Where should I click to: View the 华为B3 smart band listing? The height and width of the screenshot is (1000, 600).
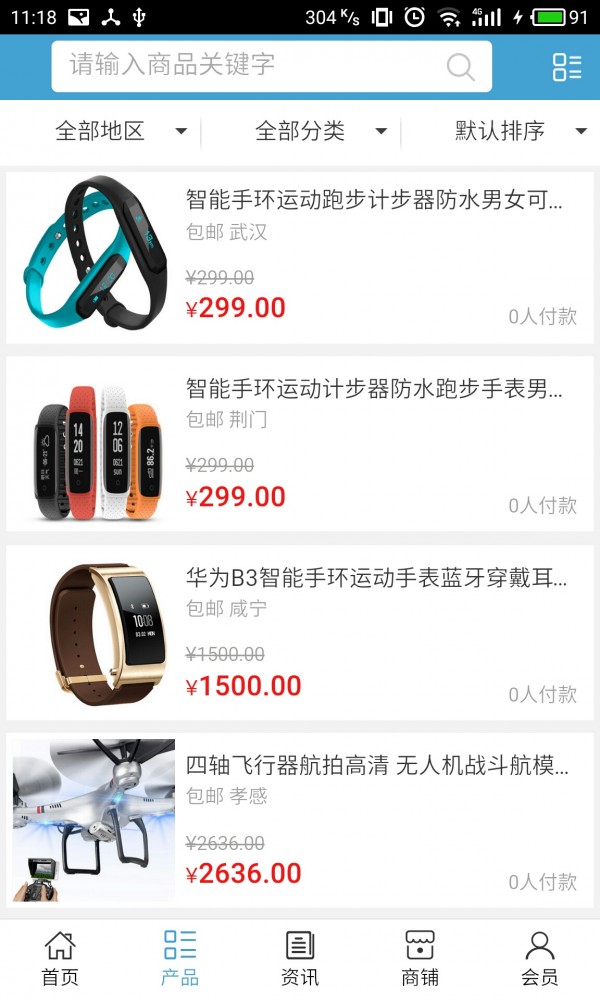click(300, 633)
